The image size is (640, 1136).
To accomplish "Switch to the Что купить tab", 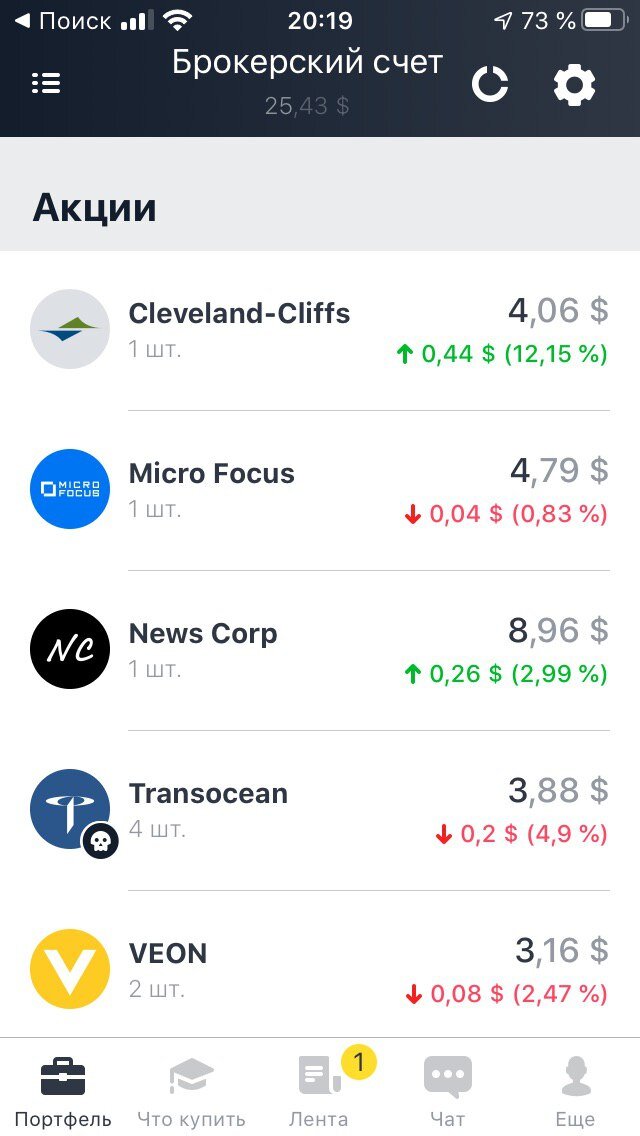I will click(191, 1090).
